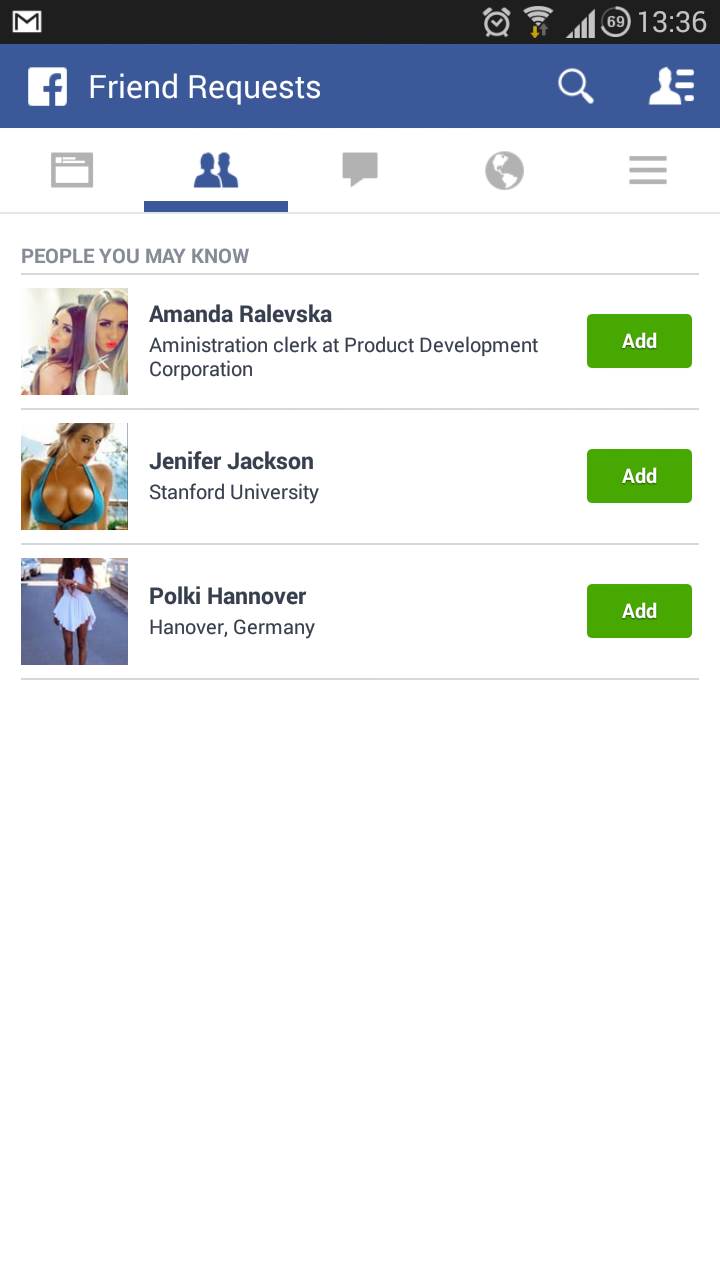Tap the globe Notifications icon
The width and height of the screenshot is (720, 1280).
point(503,169)
